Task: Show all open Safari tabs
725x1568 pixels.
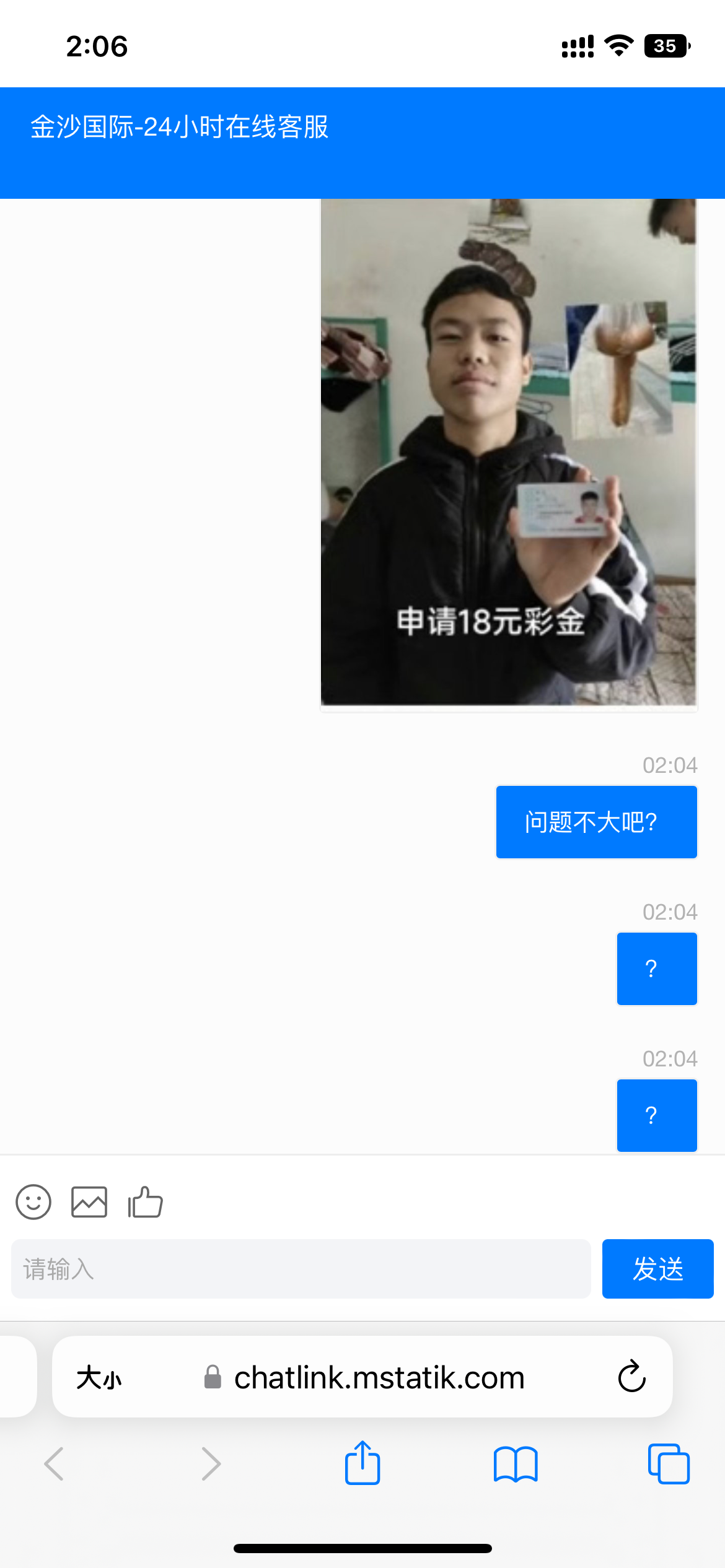Action: click(x=668, y=1464)
